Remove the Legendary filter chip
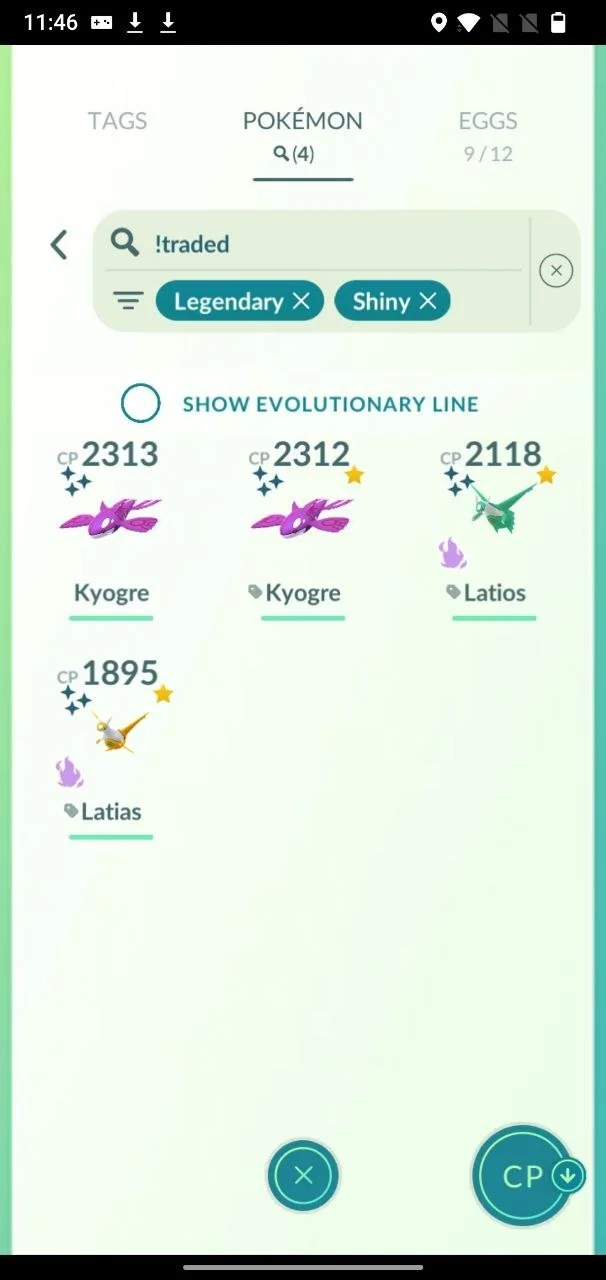The height and width of the screenshot is (1280, 606). point(301,301)
